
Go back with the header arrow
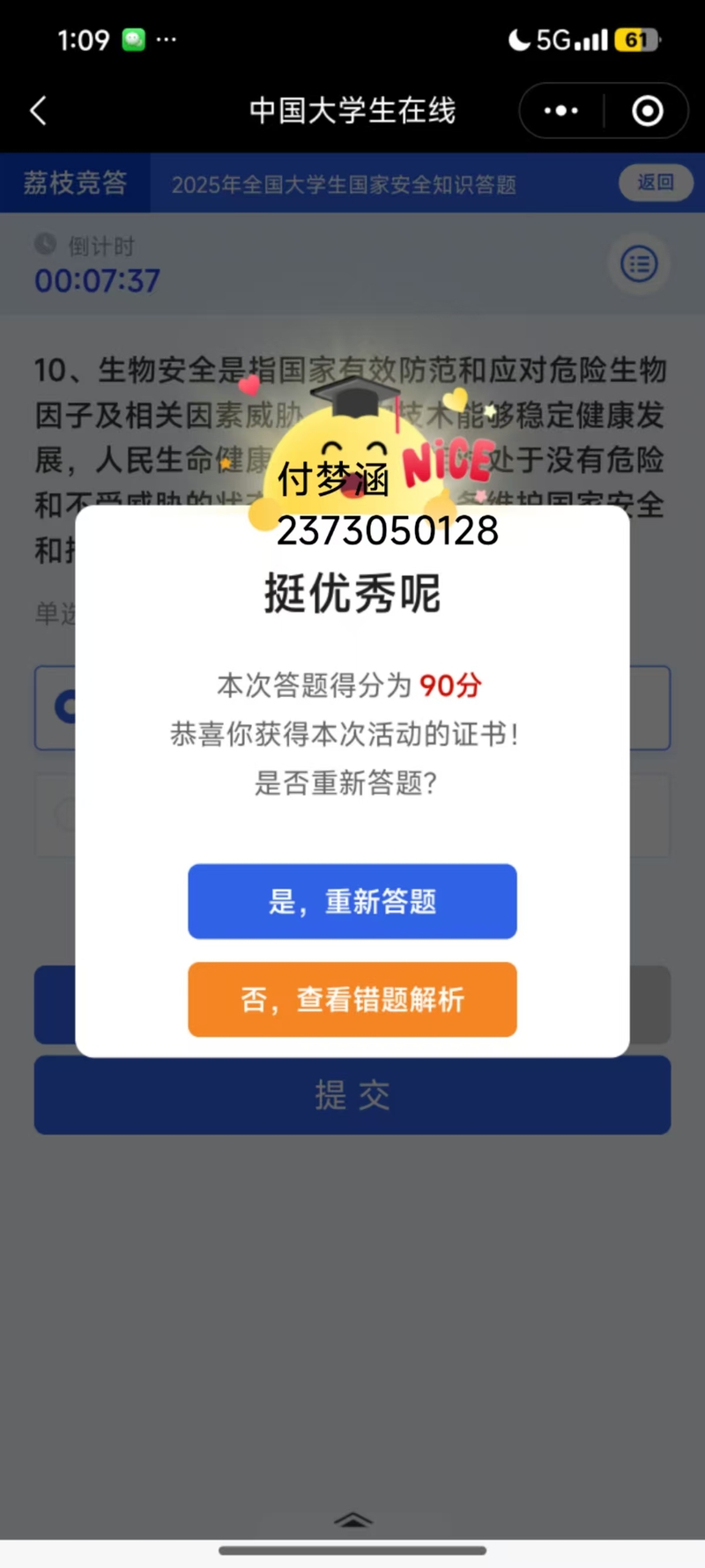click(x=38, y=111)
